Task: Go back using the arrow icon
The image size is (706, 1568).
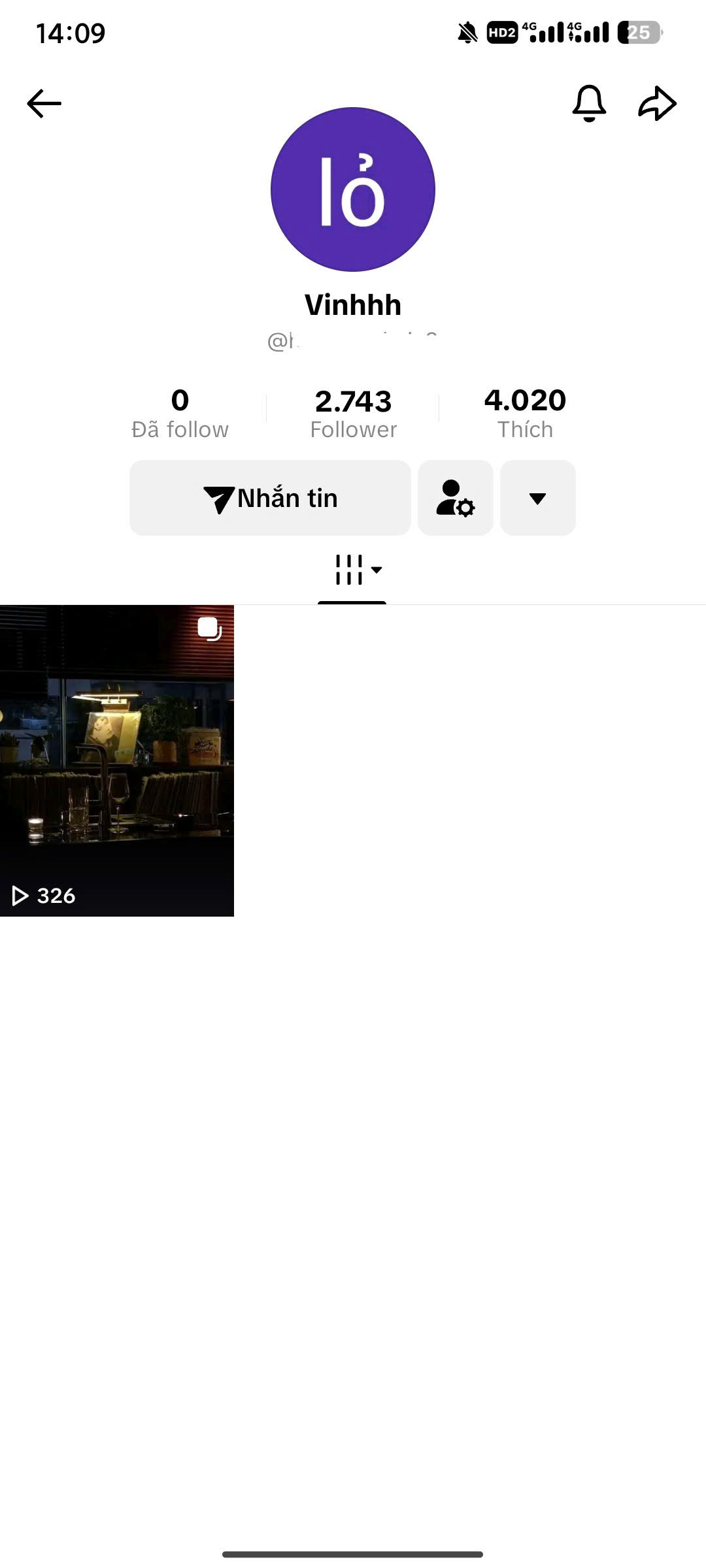Action: pos(44,103)
